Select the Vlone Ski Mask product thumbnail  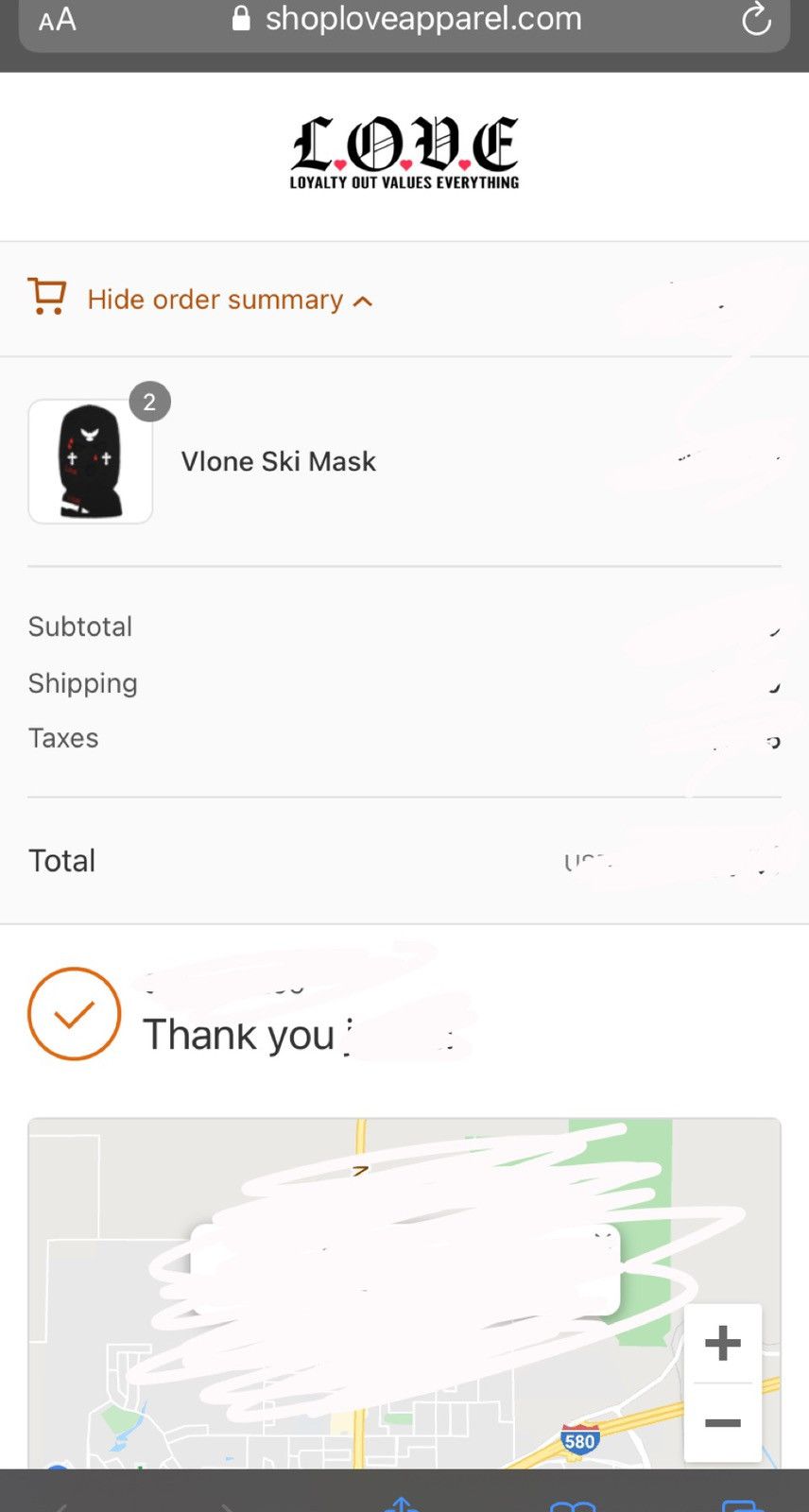(x=90, y=461)
